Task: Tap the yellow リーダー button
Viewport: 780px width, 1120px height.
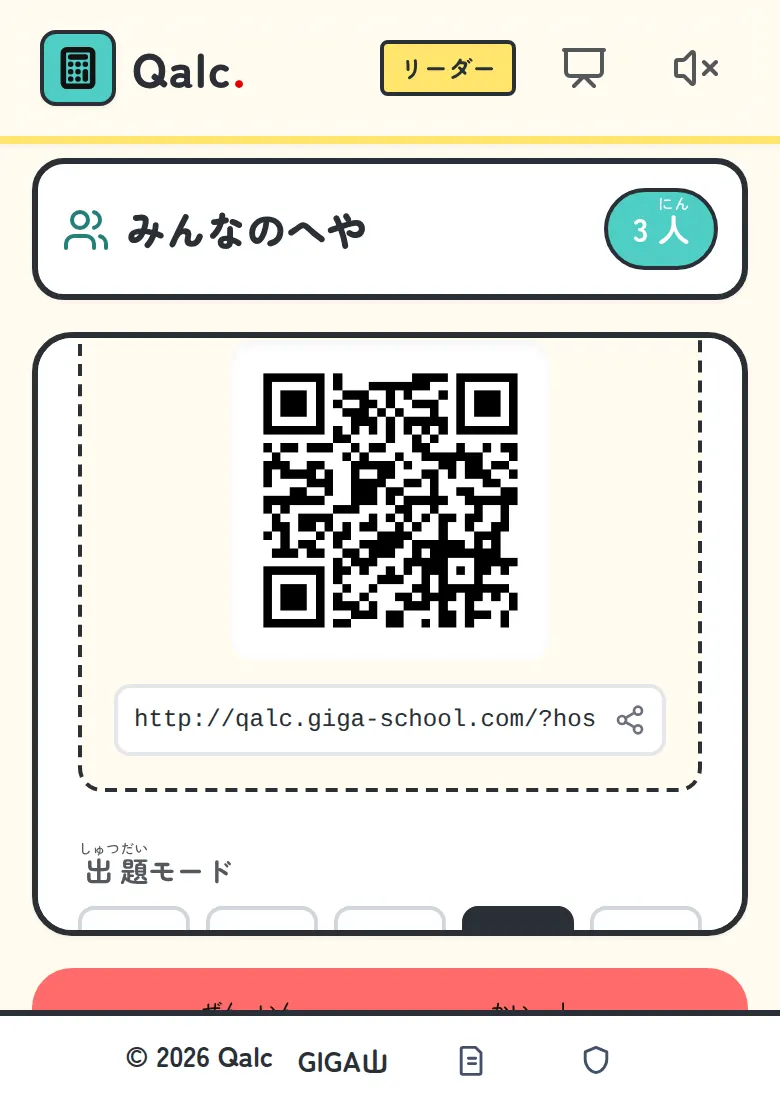Action: [x=448, y=69]
